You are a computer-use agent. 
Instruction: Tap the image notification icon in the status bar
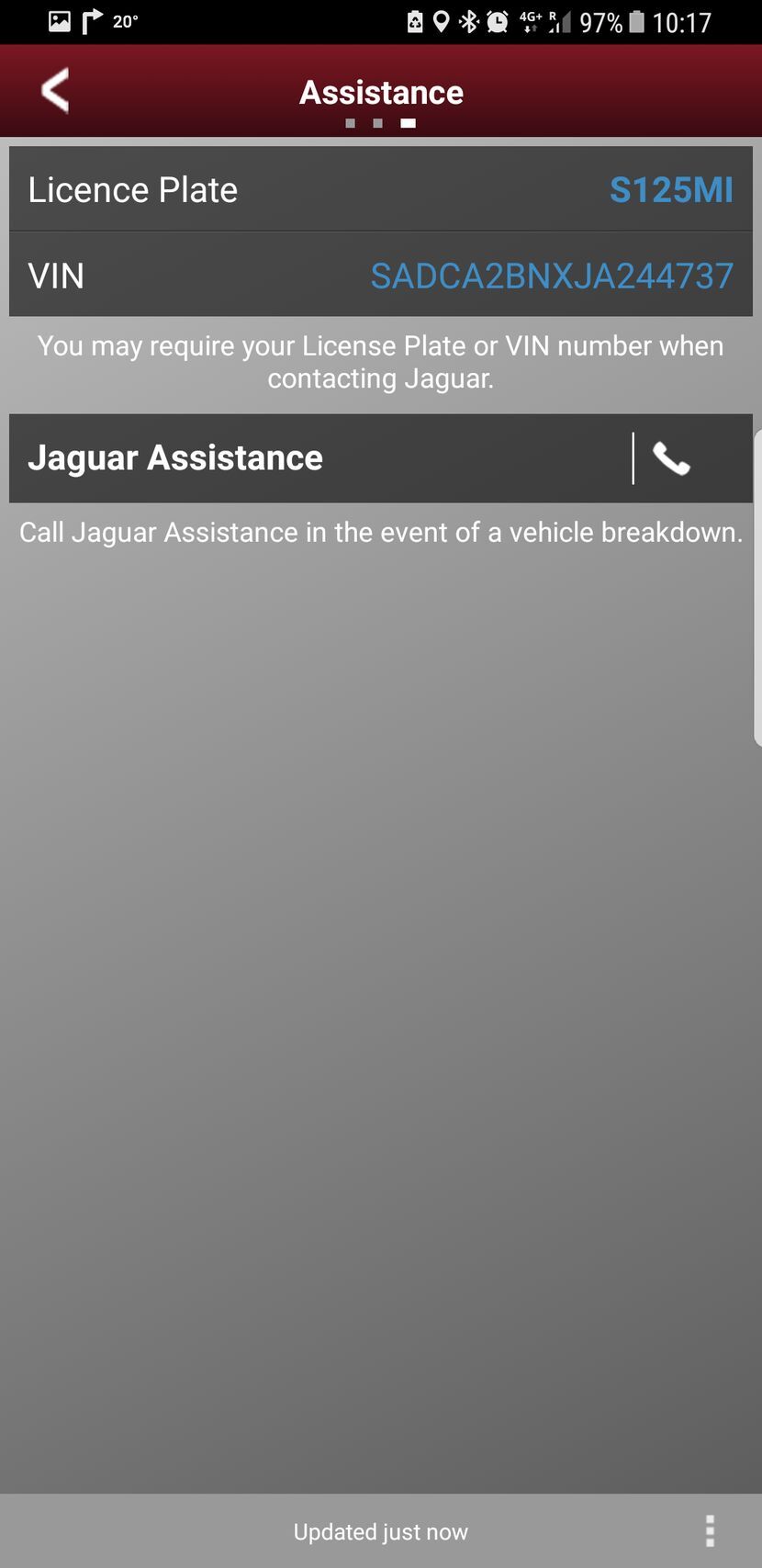point(59,20)
